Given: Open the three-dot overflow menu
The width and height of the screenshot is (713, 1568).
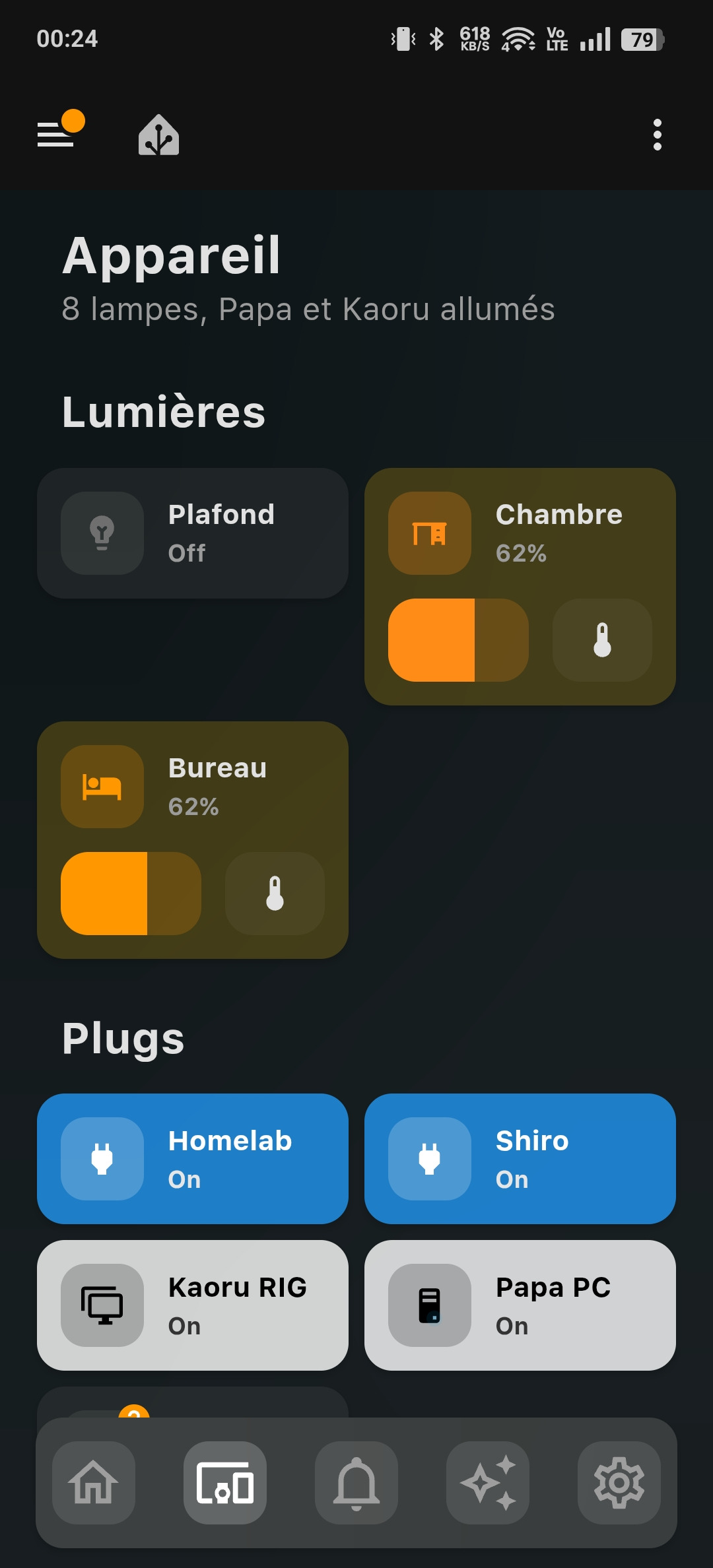Looking at the screenshot, I should [657, 135].
